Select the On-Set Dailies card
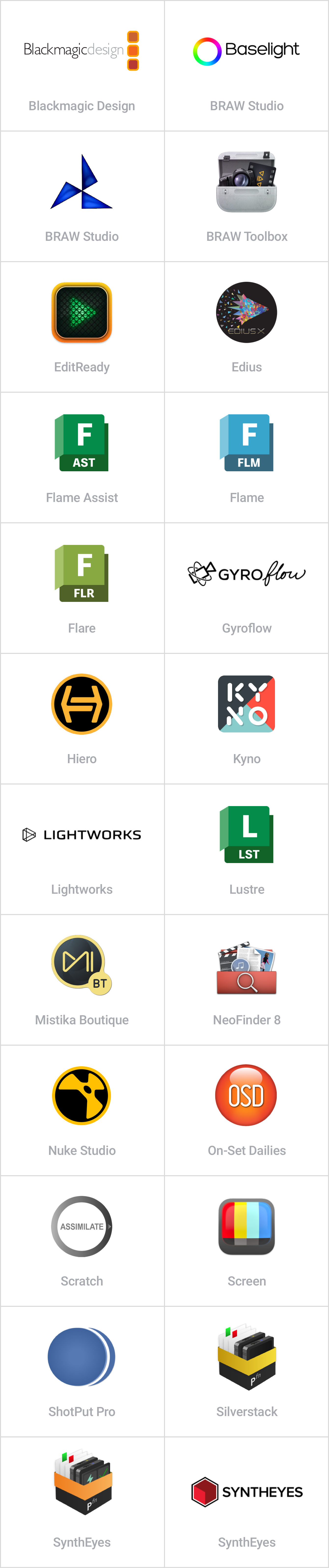 246,1110
